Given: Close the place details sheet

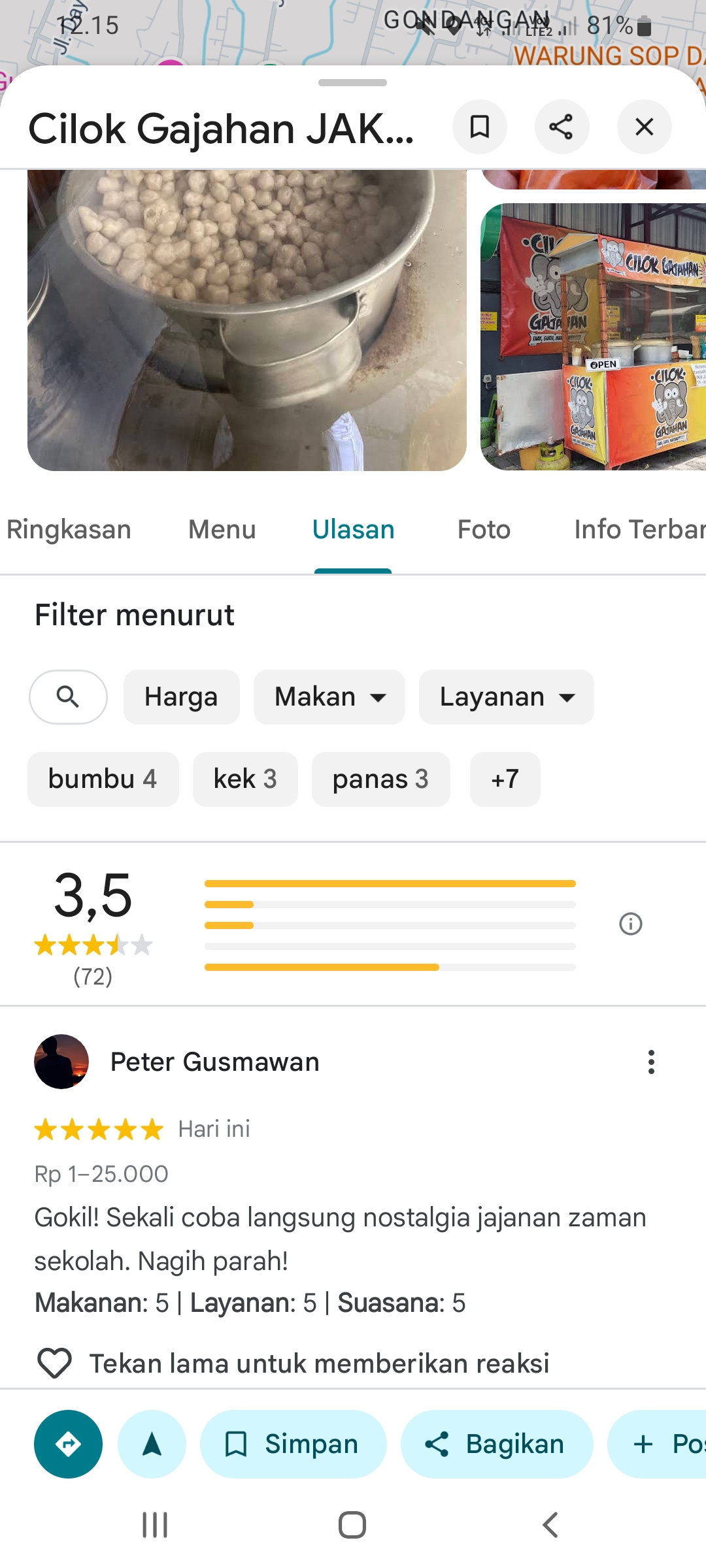Looking at the screenshot, I should (644, 127).
